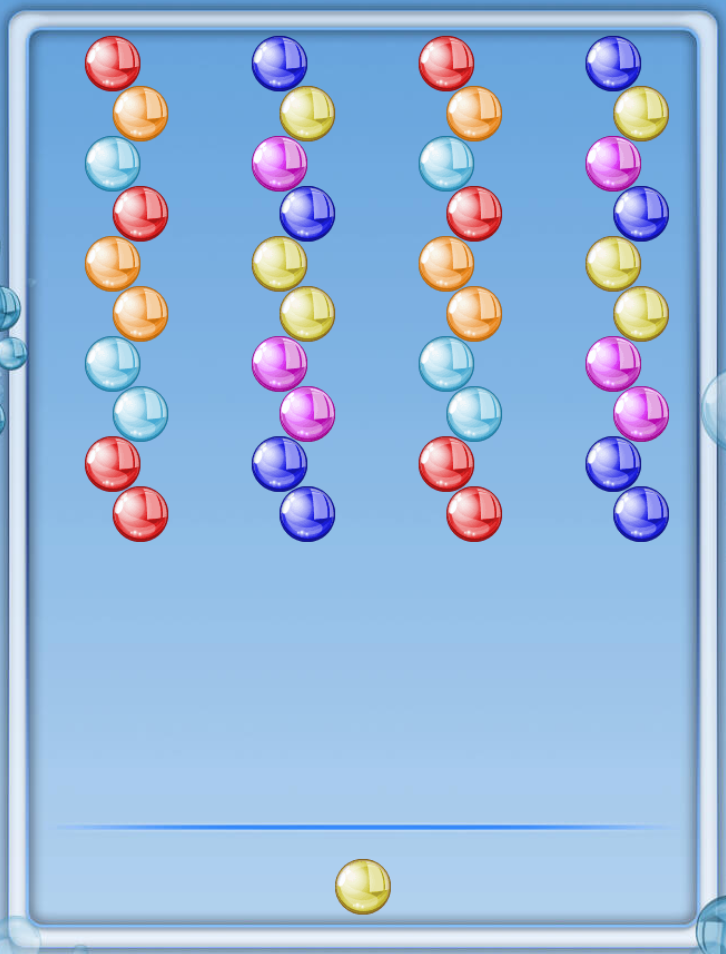Aim at lowest red bubble in the leftmost chain
Viewport: 726px width, 954px height.
click(140, 514)
